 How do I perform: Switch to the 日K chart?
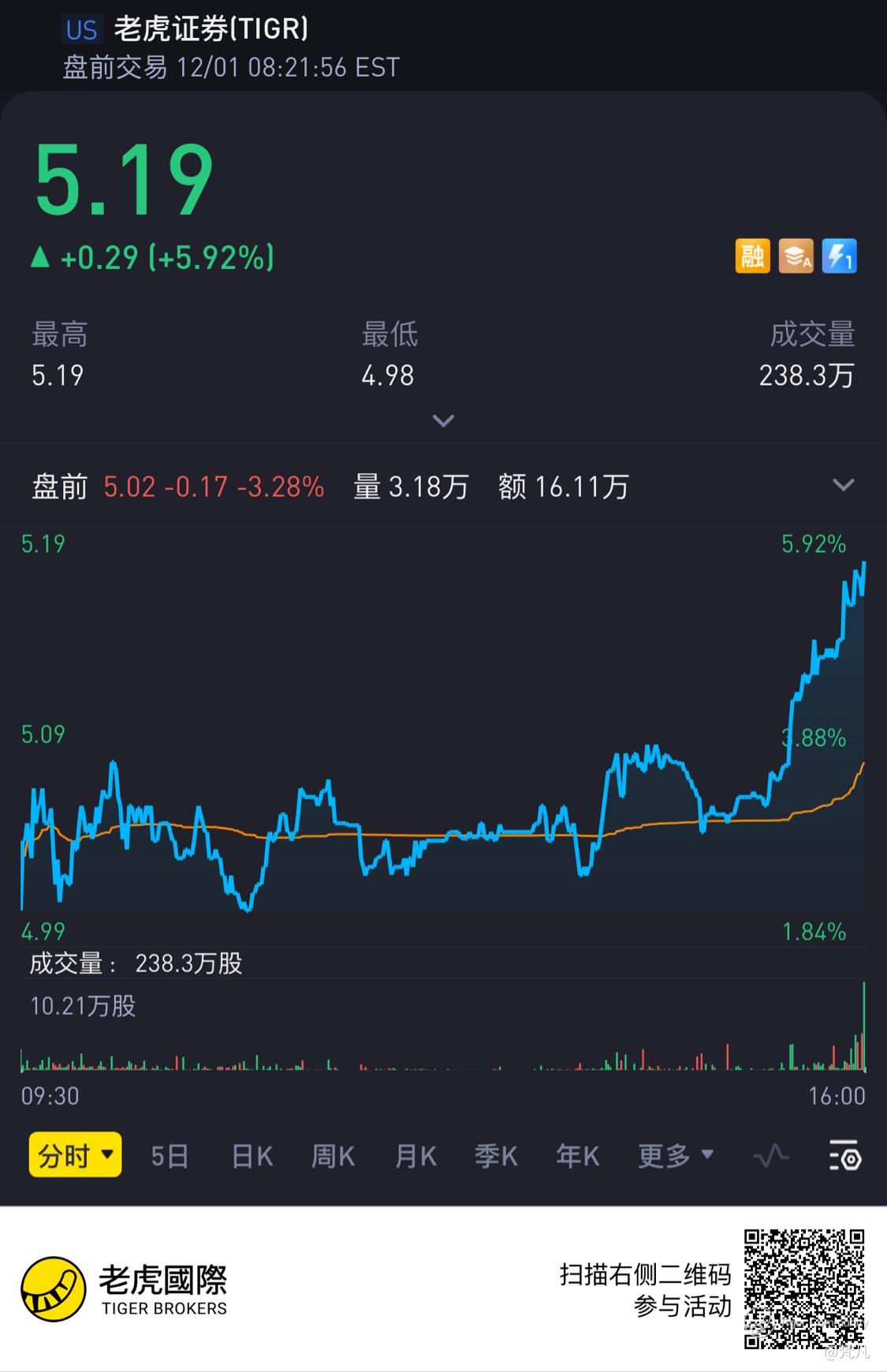(252, 1156)
